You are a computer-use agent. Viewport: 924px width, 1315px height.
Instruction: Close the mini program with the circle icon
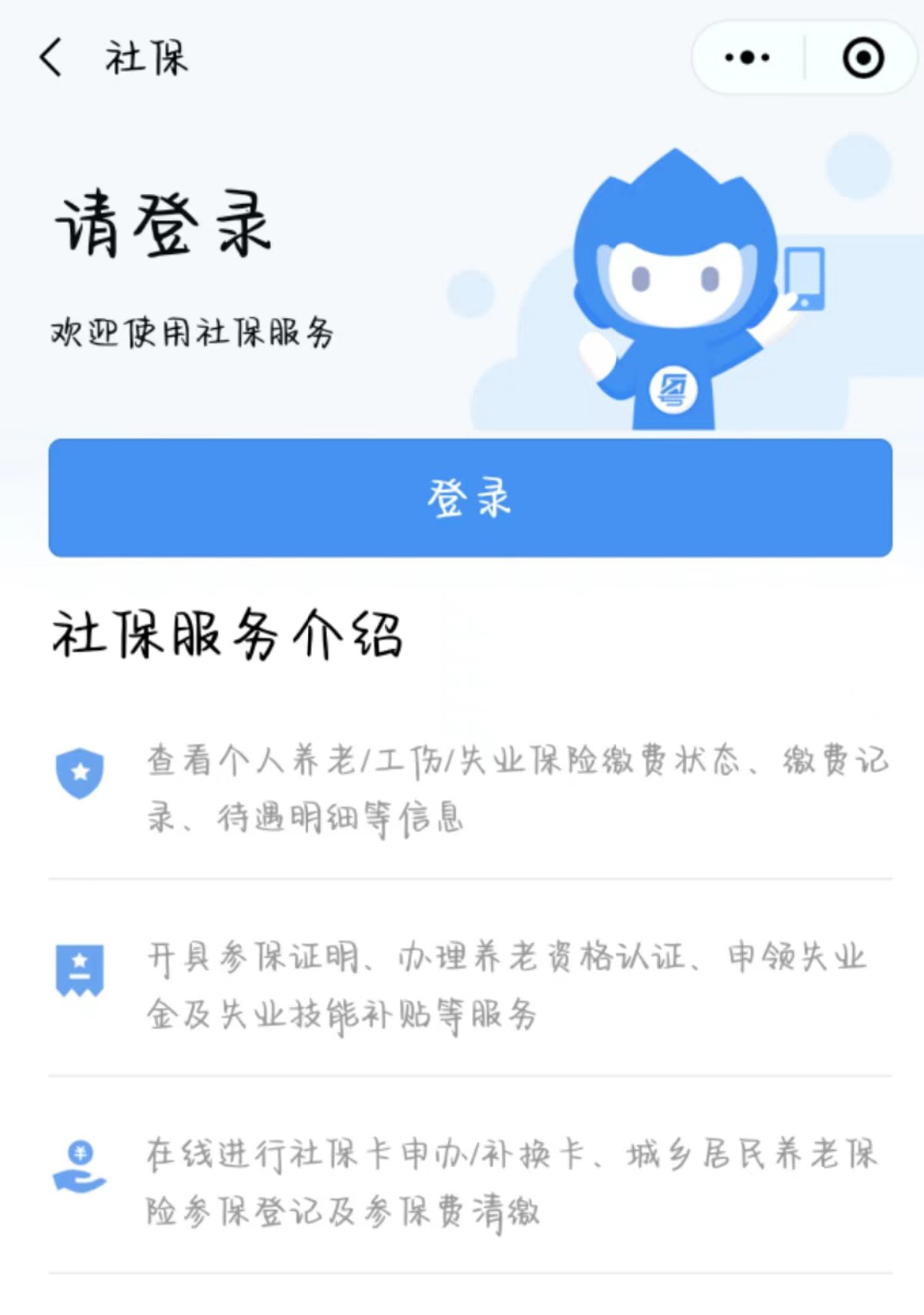(862, 58)
